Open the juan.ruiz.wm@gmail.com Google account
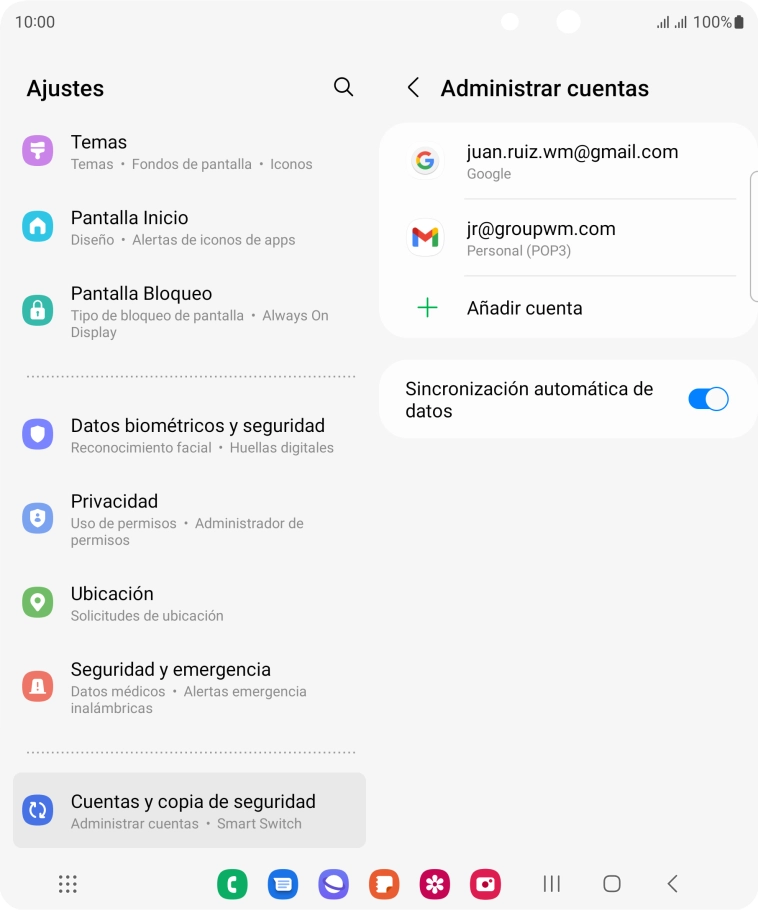This screenshot has width=758, height=910. (x=571, y=161)
